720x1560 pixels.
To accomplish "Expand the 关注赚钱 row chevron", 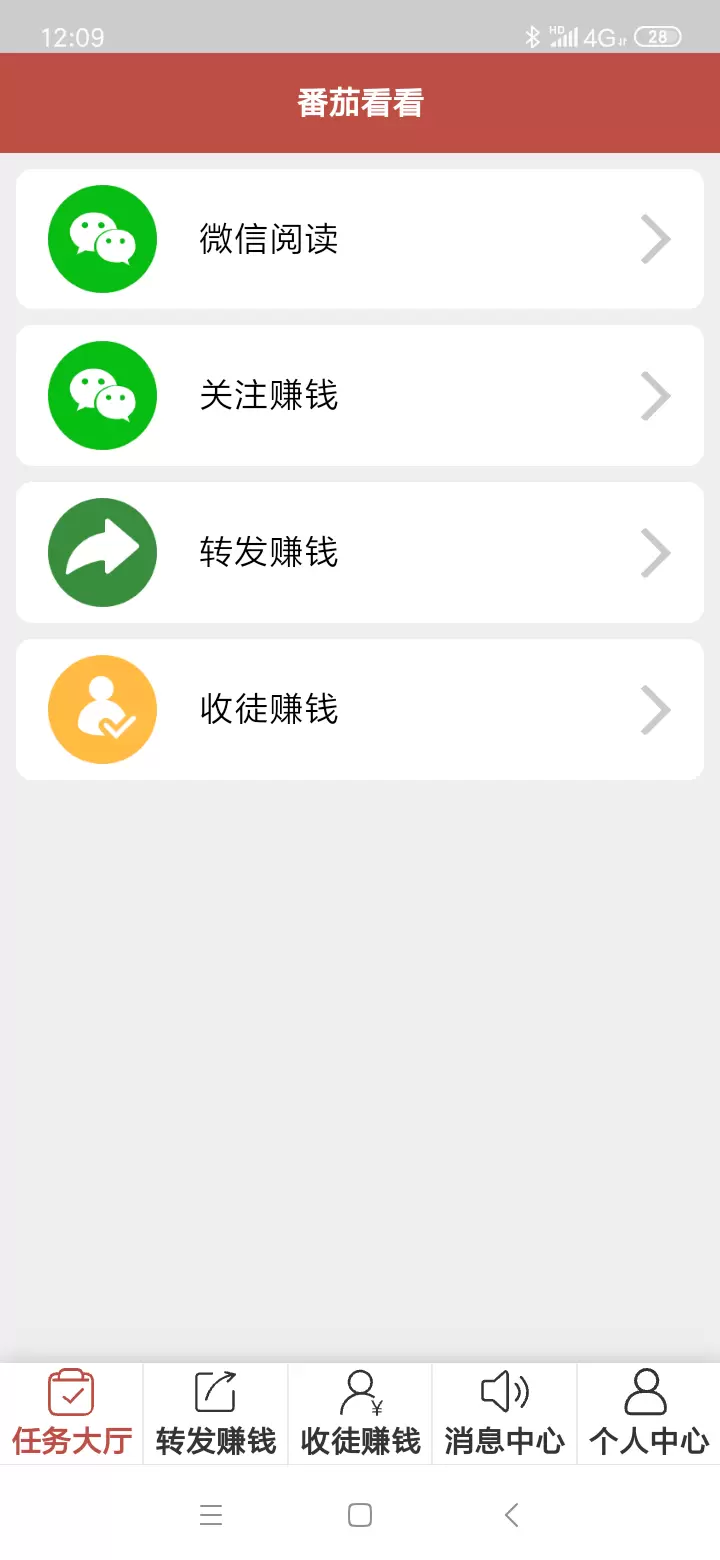I will click(x=655, y=395).
